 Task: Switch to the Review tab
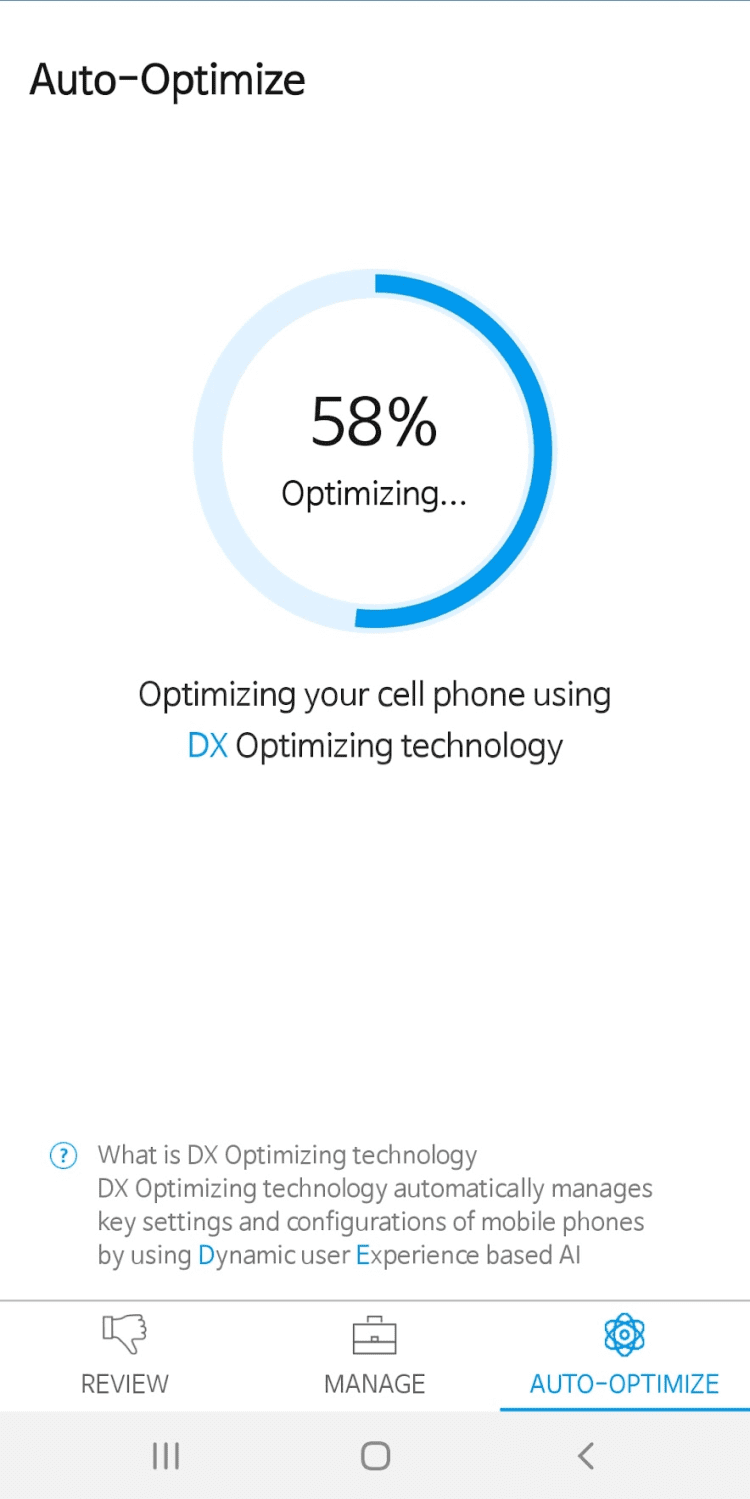125,1356
